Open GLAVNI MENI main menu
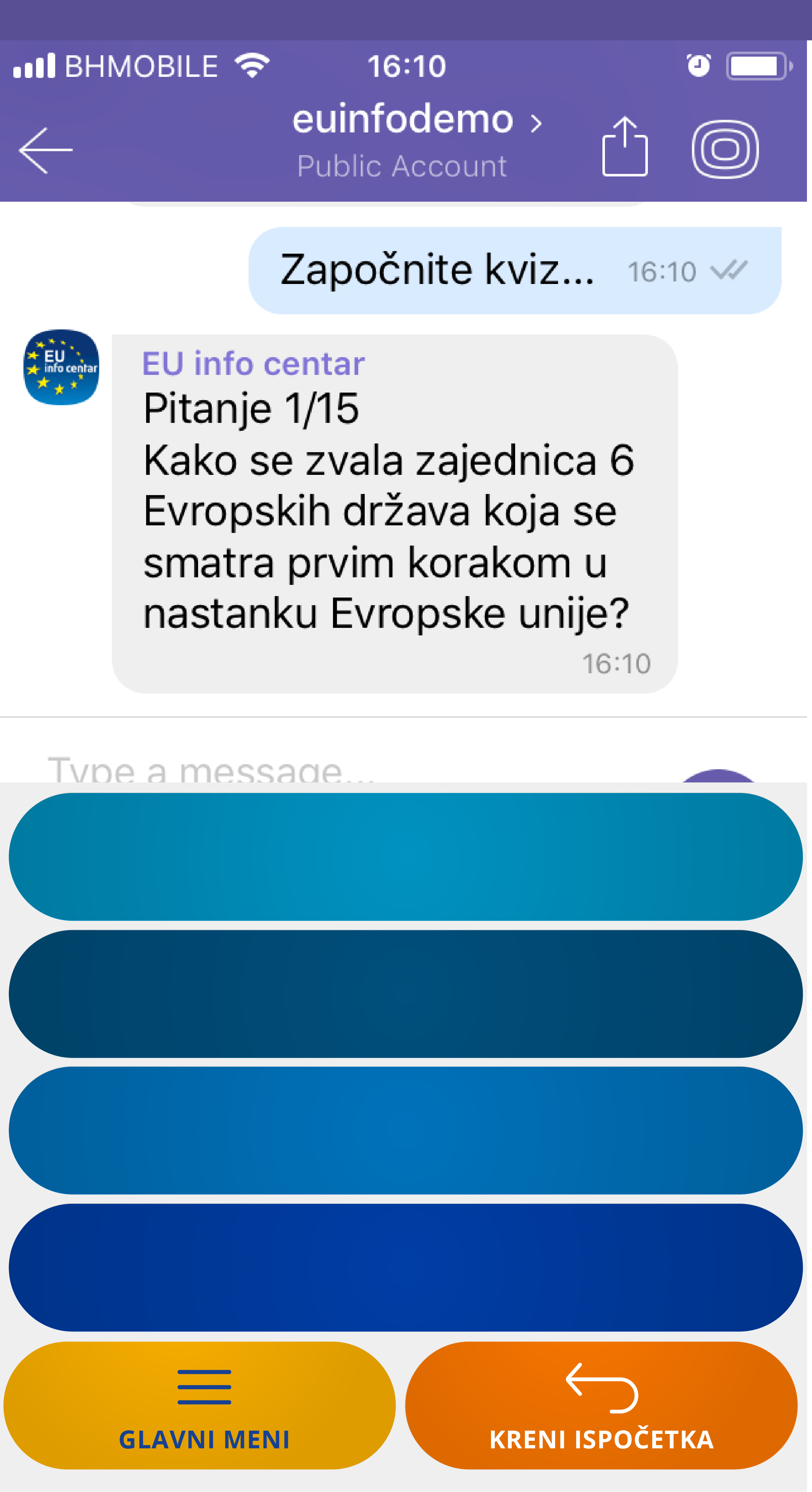This screenshot has height=1492, width=812. pyautogui.click(x=201, y=1406)
